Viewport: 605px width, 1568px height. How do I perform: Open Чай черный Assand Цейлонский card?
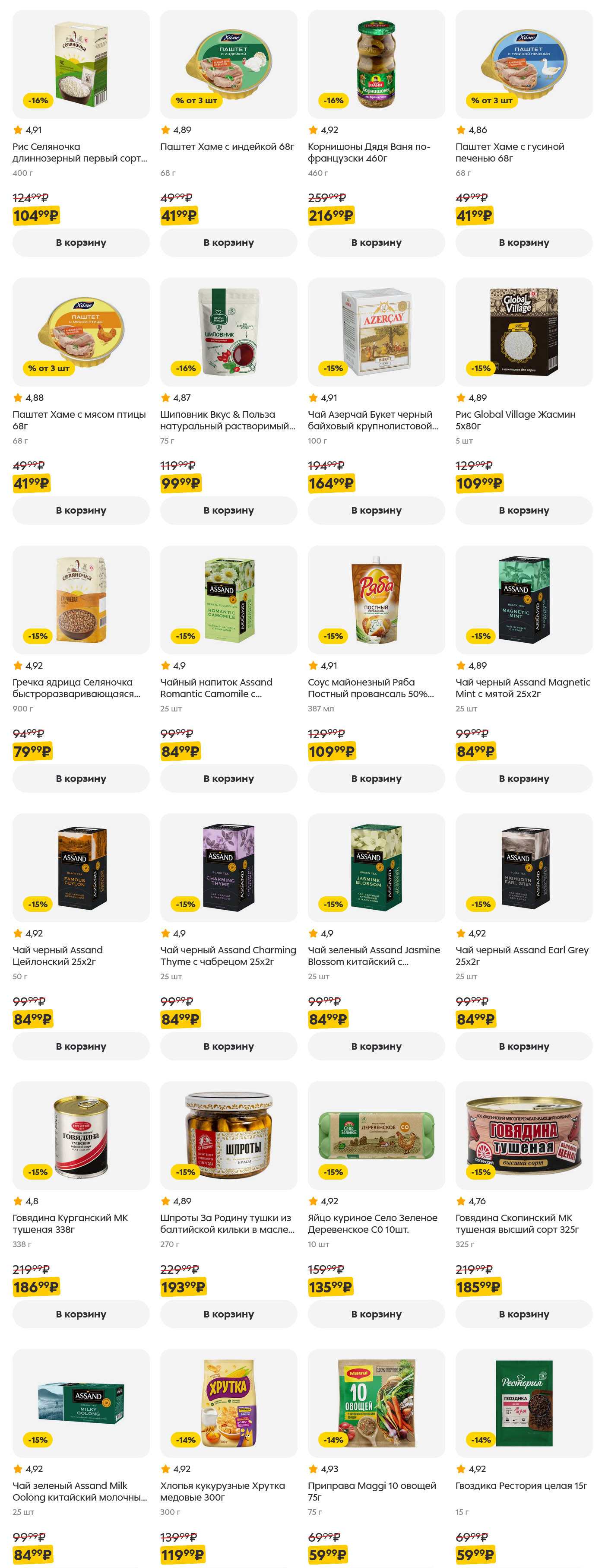point(81,868)
